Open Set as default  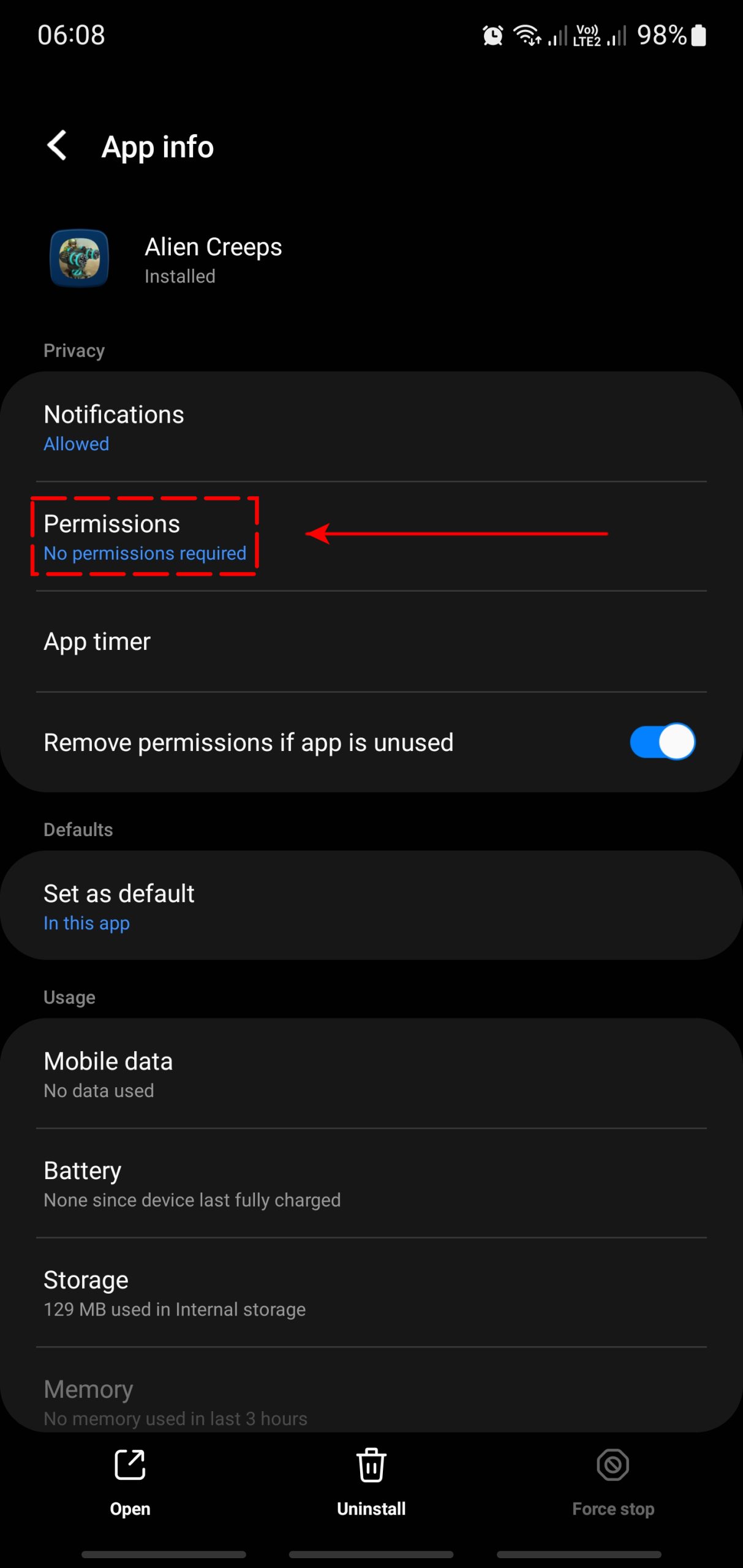[x=371, y=905]
